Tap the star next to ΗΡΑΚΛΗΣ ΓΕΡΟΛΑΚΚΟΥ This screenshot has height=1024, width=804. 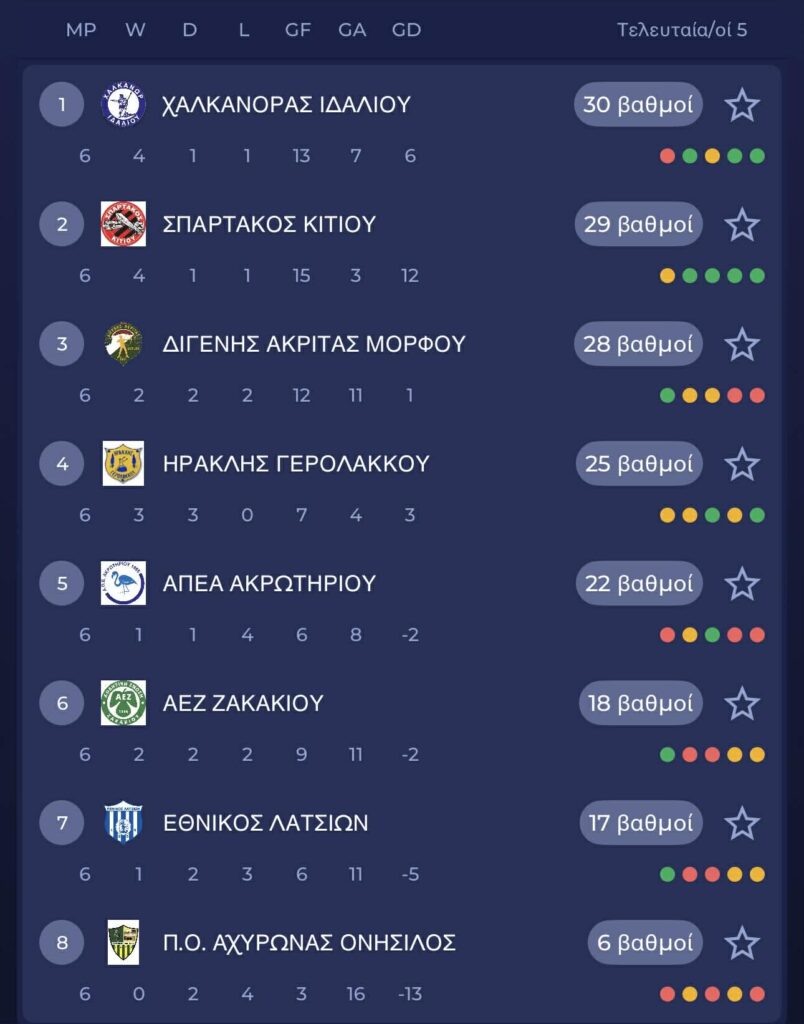(741, 464)
